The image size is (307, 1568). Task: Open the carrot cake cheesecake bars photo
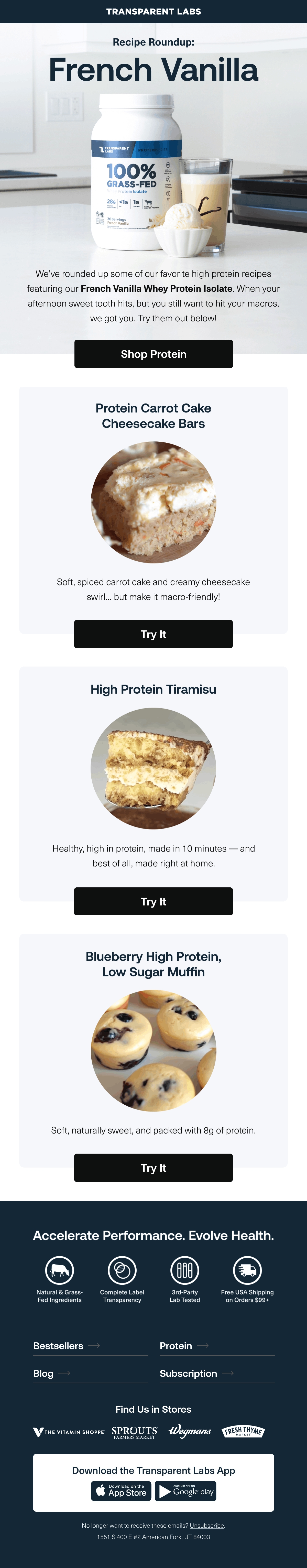[x=153, y=502]
